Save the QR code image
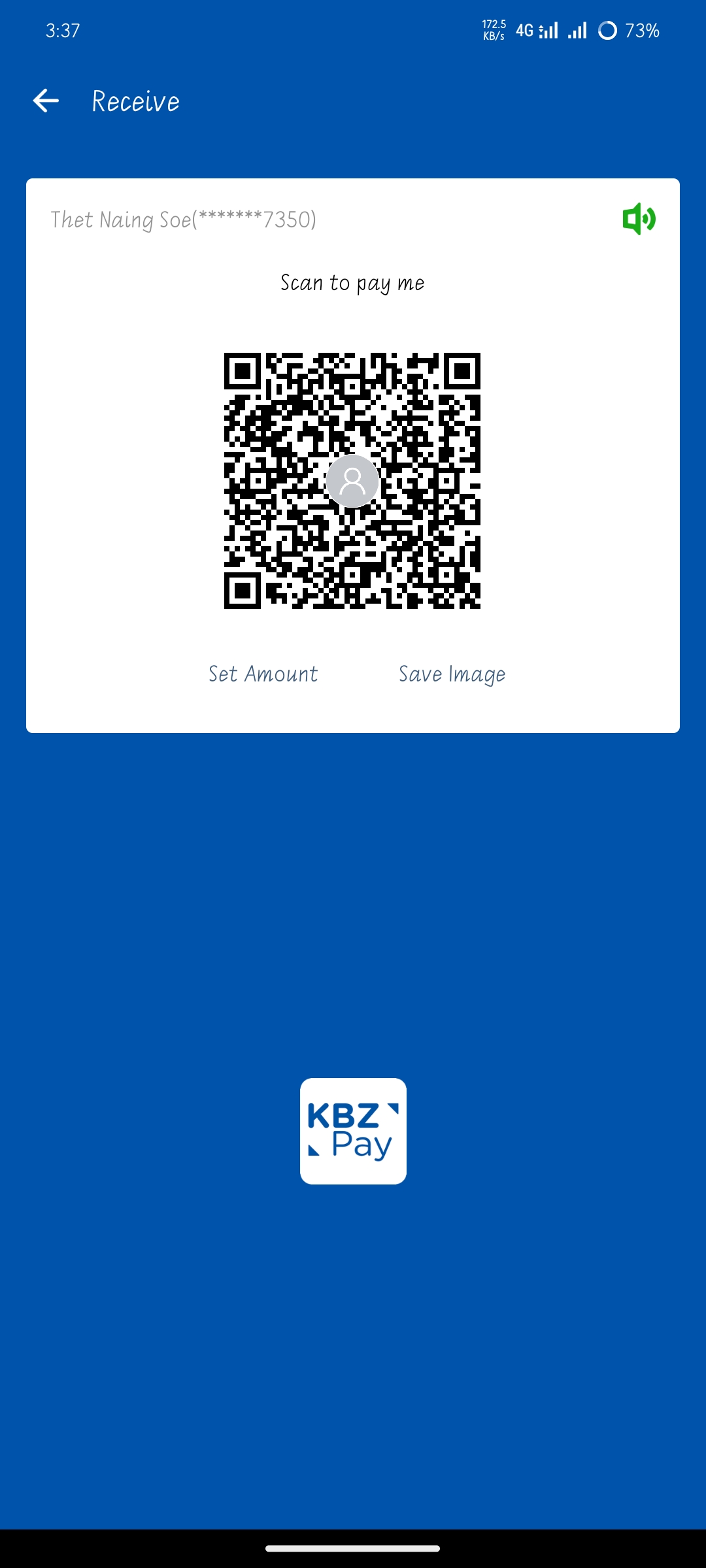706x1568 pixels. click(452, 674)
